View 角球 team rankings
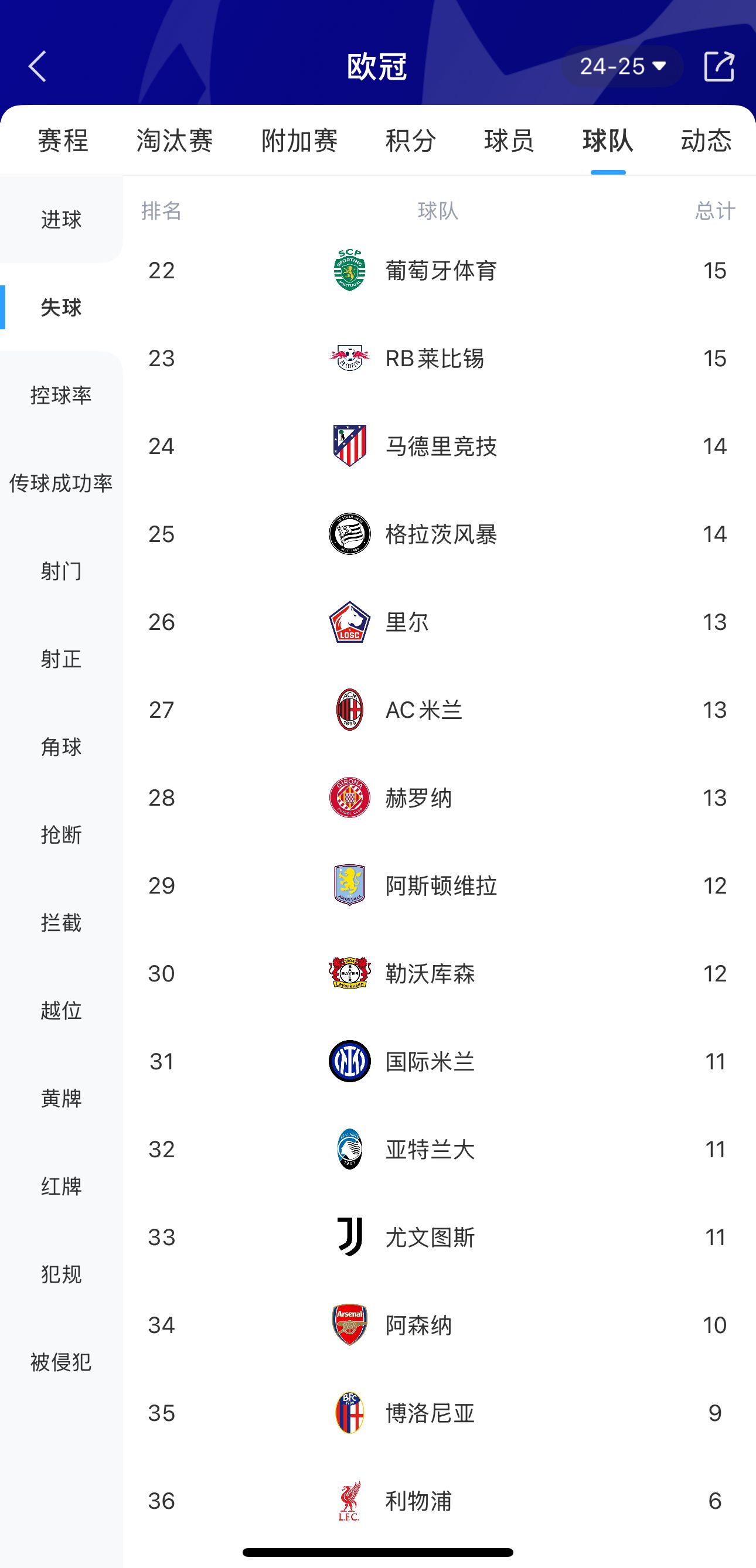The width and height of the screenshot is (756, 1568). coord(61,747)
